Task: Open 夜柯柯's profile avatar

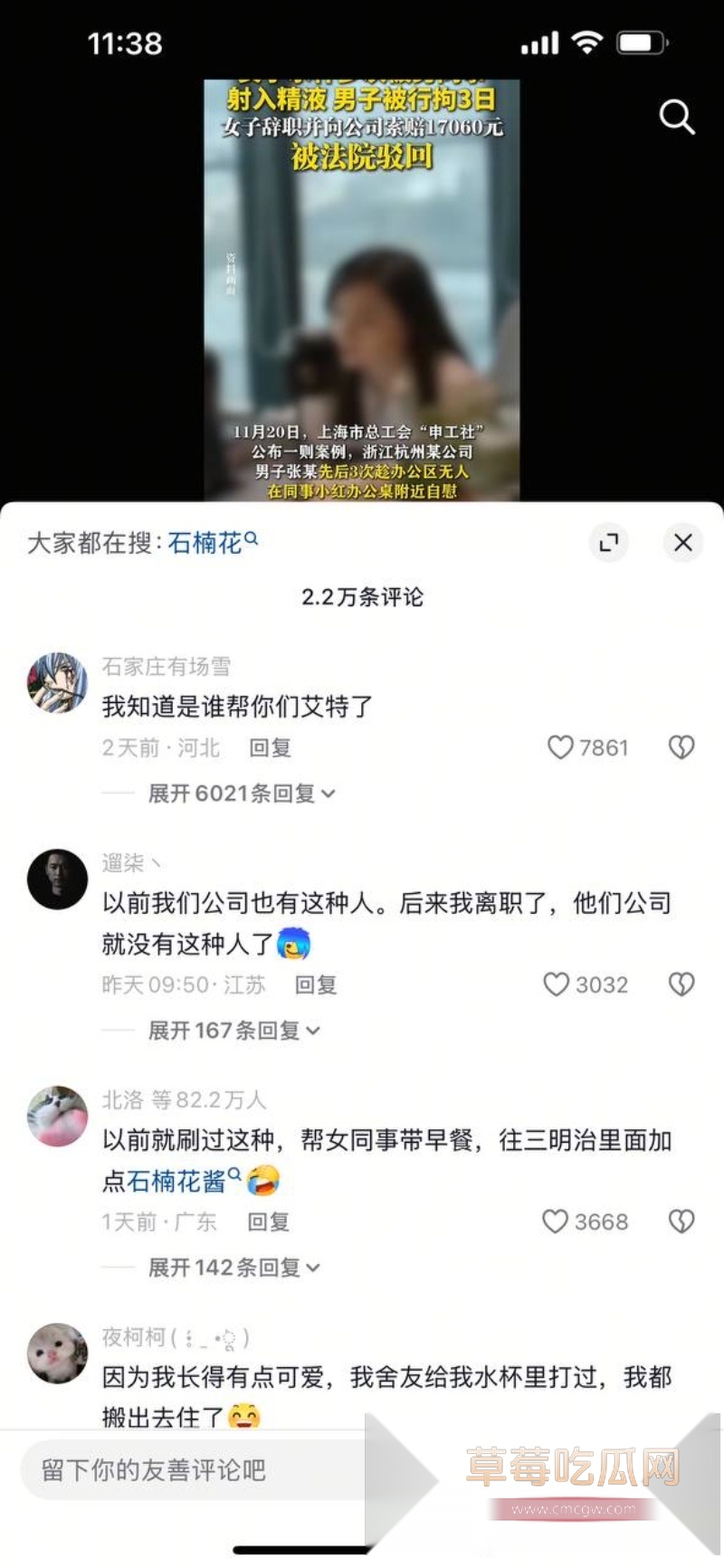Action: pos(57,1351)
